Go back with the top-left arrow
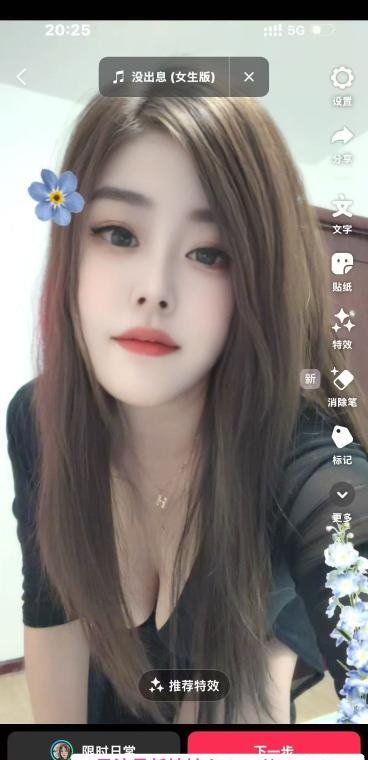Screen dimensions: 368x760 [x=21, y=77]
